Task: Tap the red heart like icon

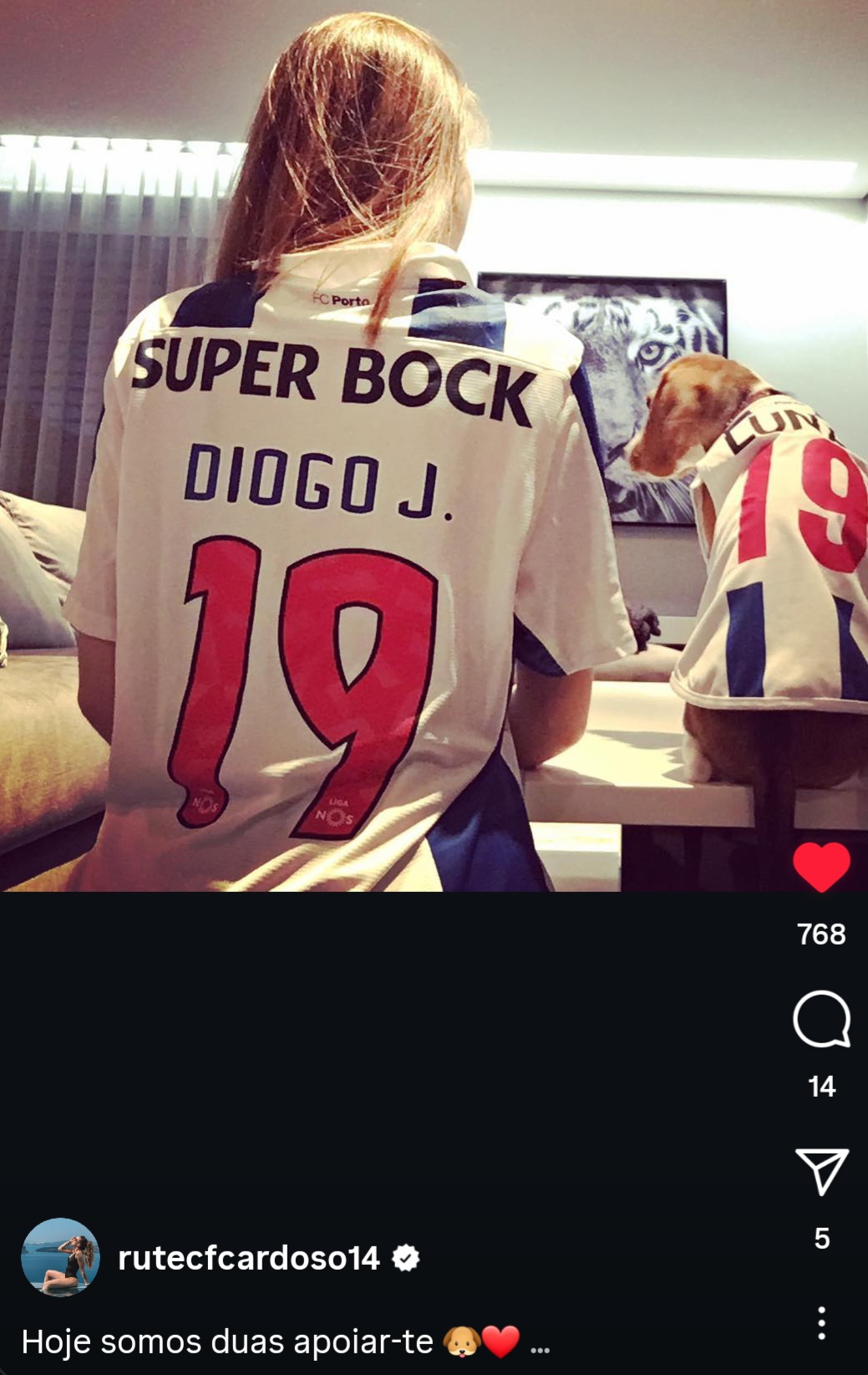Action: pyautogui.click(x=821, y=867)
